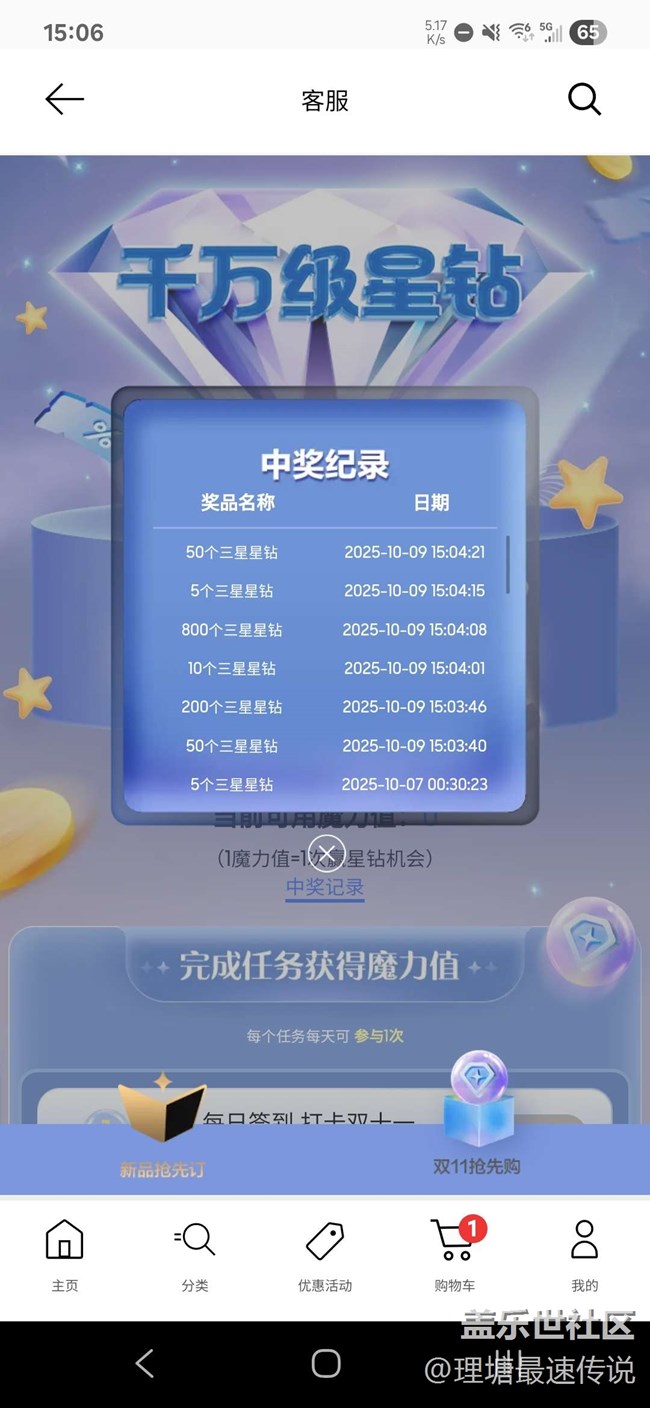
Task: Go to the 我的 profile tab
Action: click(x=585, y=1256)
